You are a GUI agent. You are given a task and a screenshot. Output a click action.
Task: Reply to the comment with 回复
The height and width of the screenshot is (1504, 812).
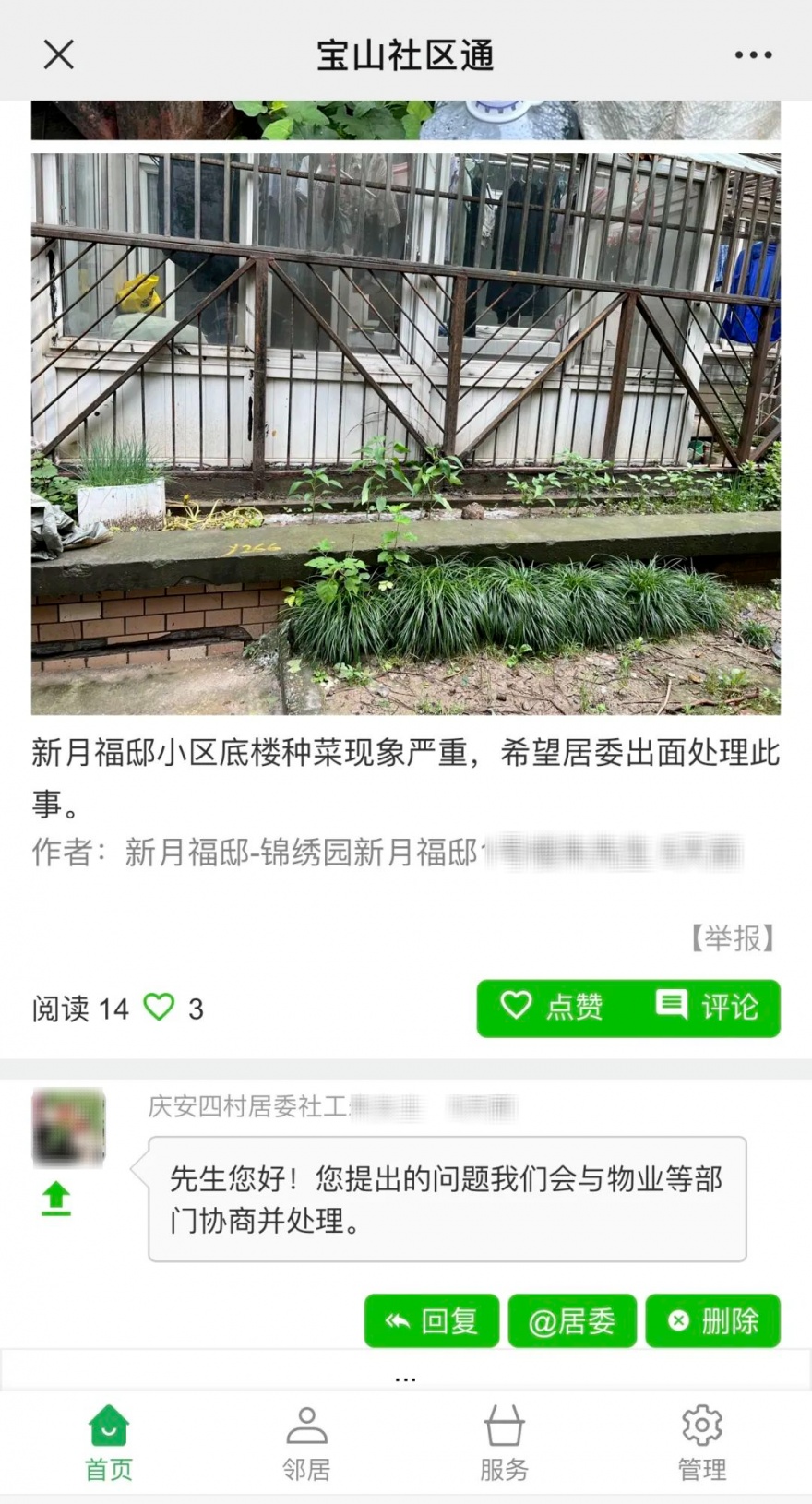click(432, 1320)
